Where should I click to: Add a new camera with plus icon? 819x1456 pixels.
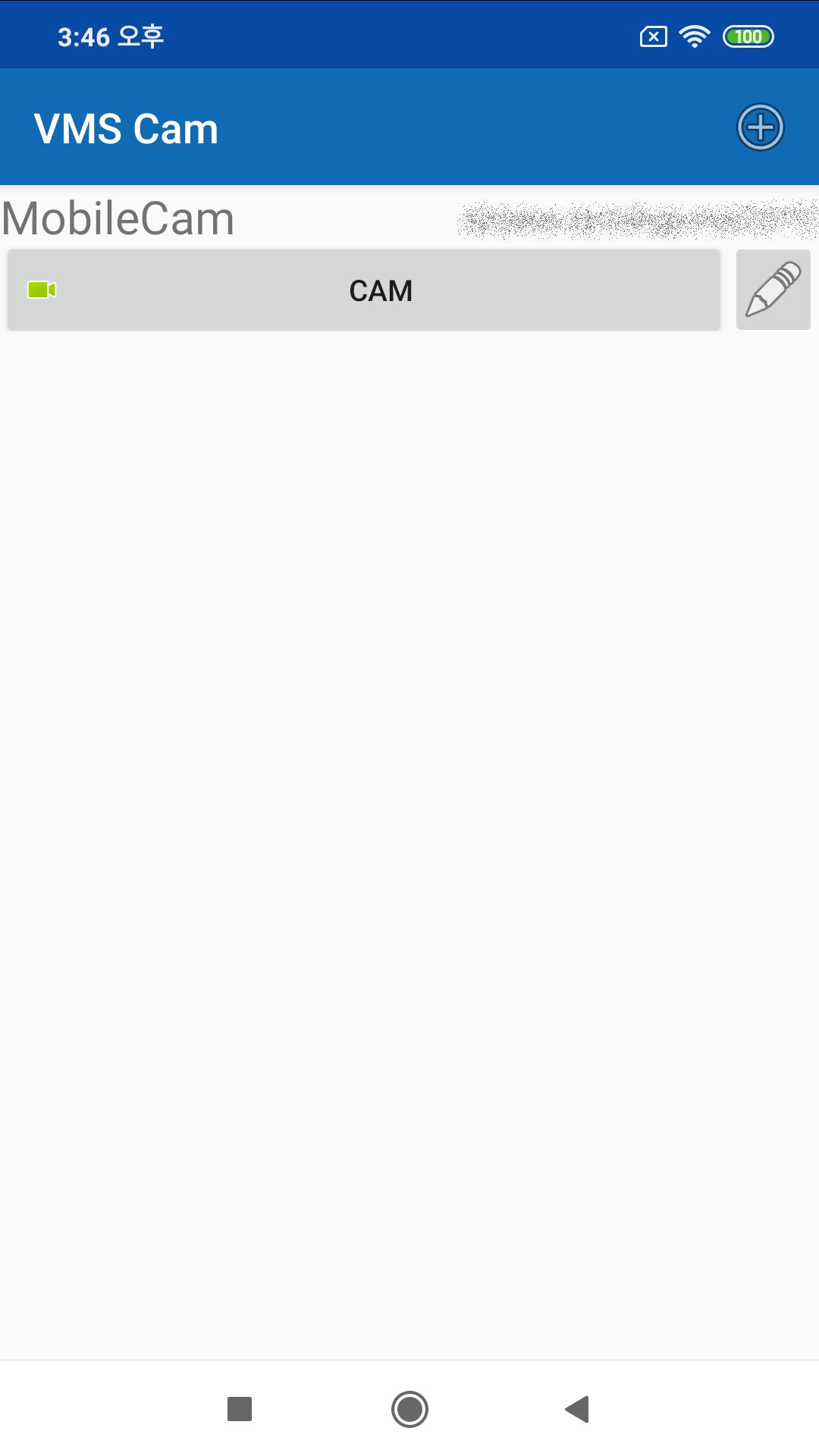[x=760, y=127]
